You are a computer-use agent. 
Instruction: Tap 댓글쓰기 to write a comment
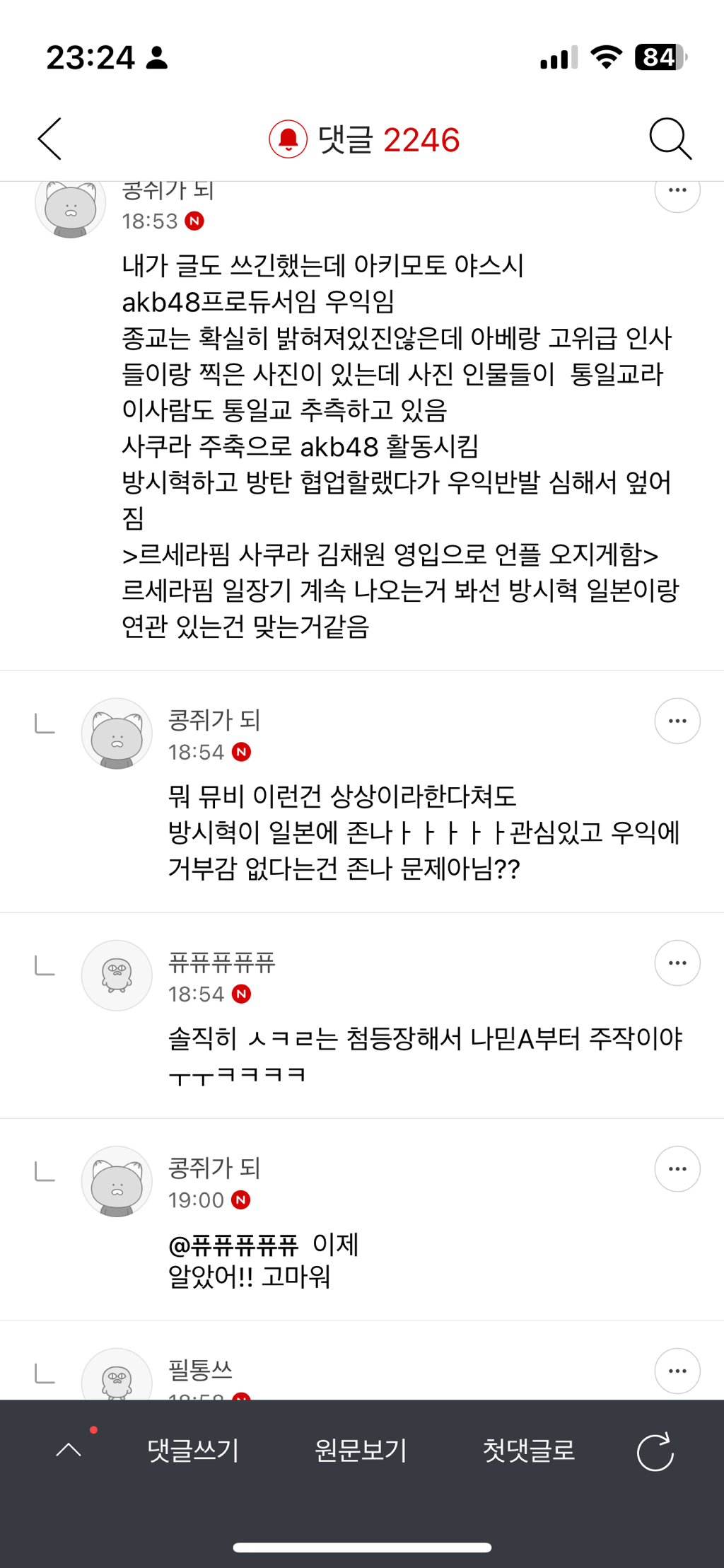point(193,1451)
